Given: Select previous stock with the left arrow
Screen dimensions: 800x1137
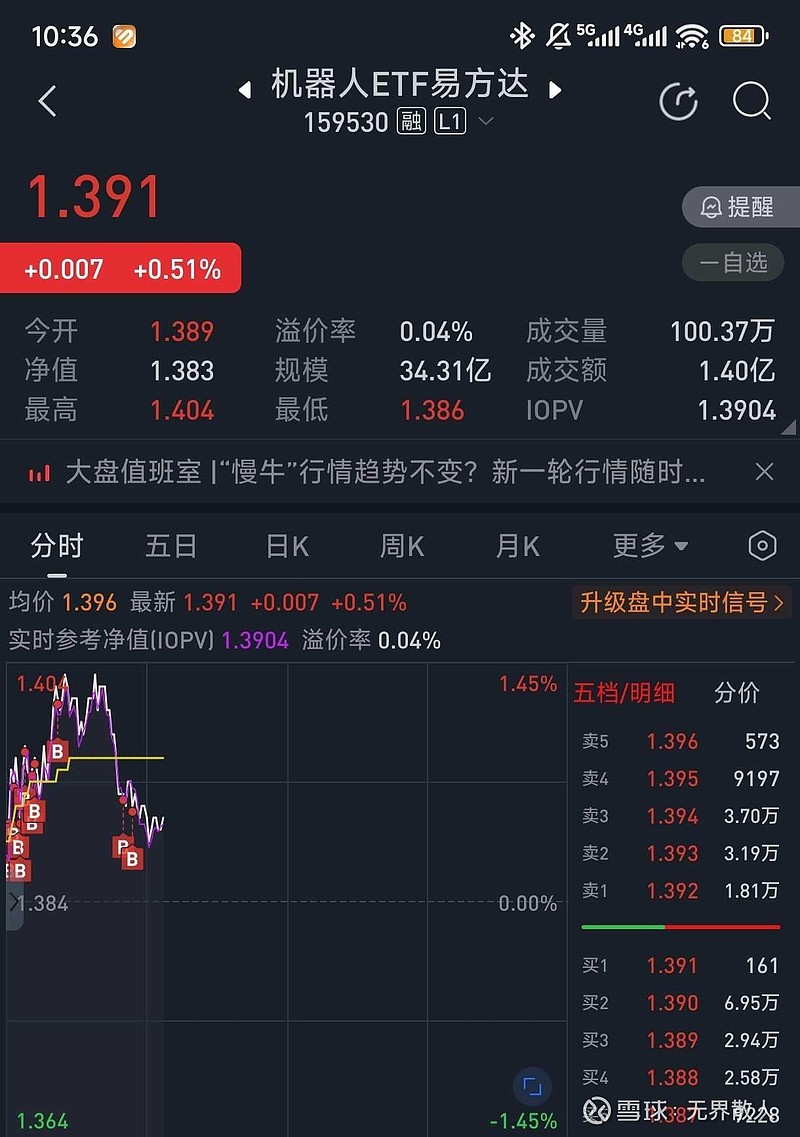Looking at the screenshot, I should click(x=245, y=88).
